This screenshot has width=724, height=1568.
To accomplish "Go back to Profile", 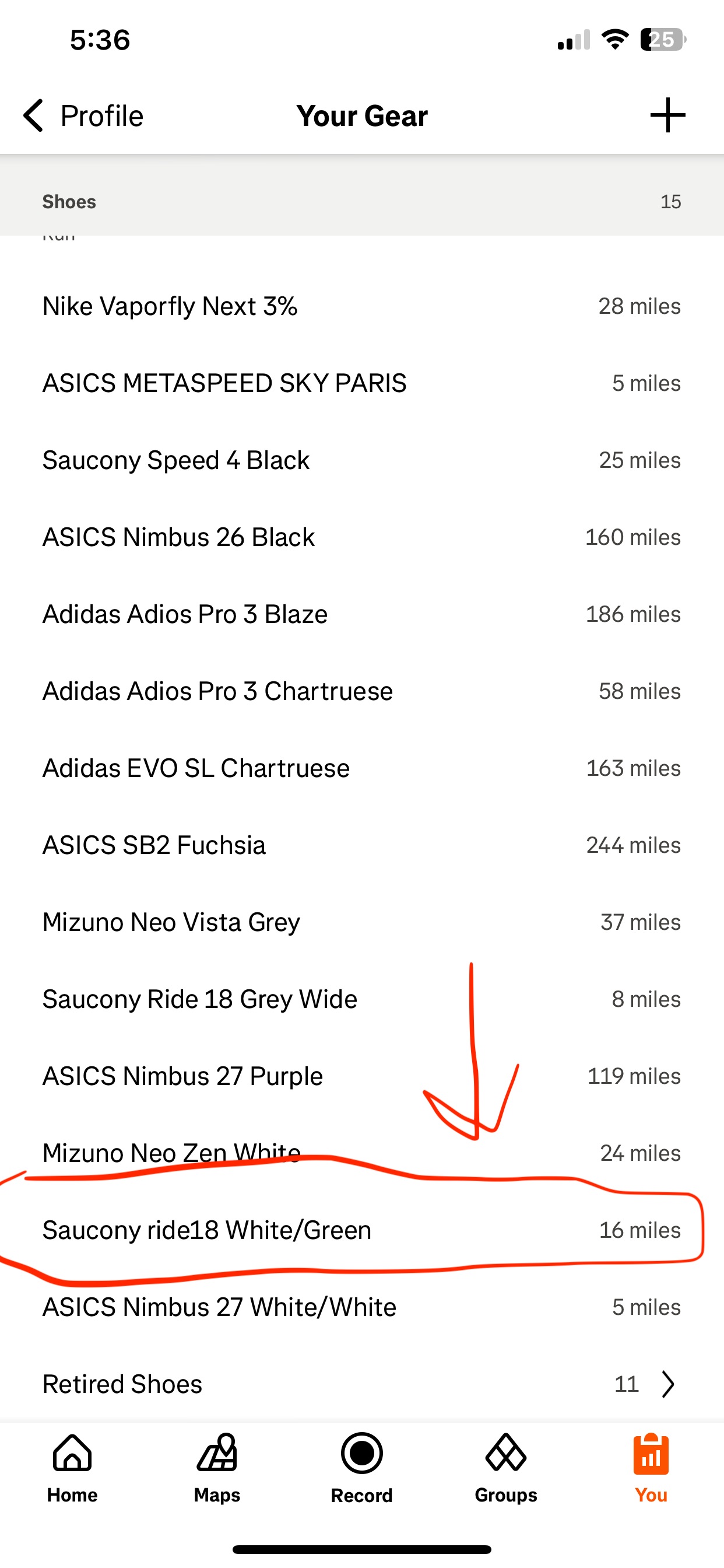I will [83, 116].
